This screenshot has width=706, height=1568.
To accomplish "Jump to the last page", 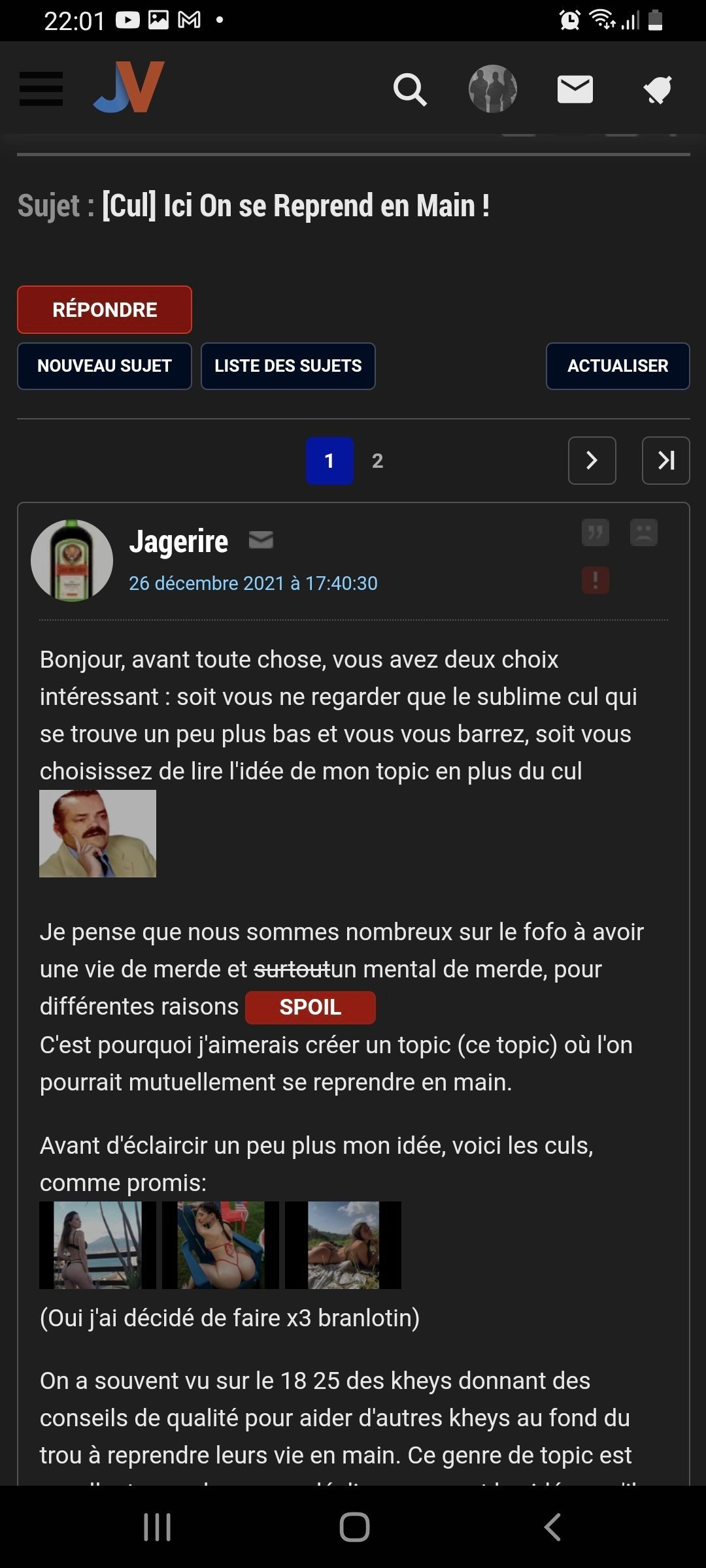I will (666, 461).
